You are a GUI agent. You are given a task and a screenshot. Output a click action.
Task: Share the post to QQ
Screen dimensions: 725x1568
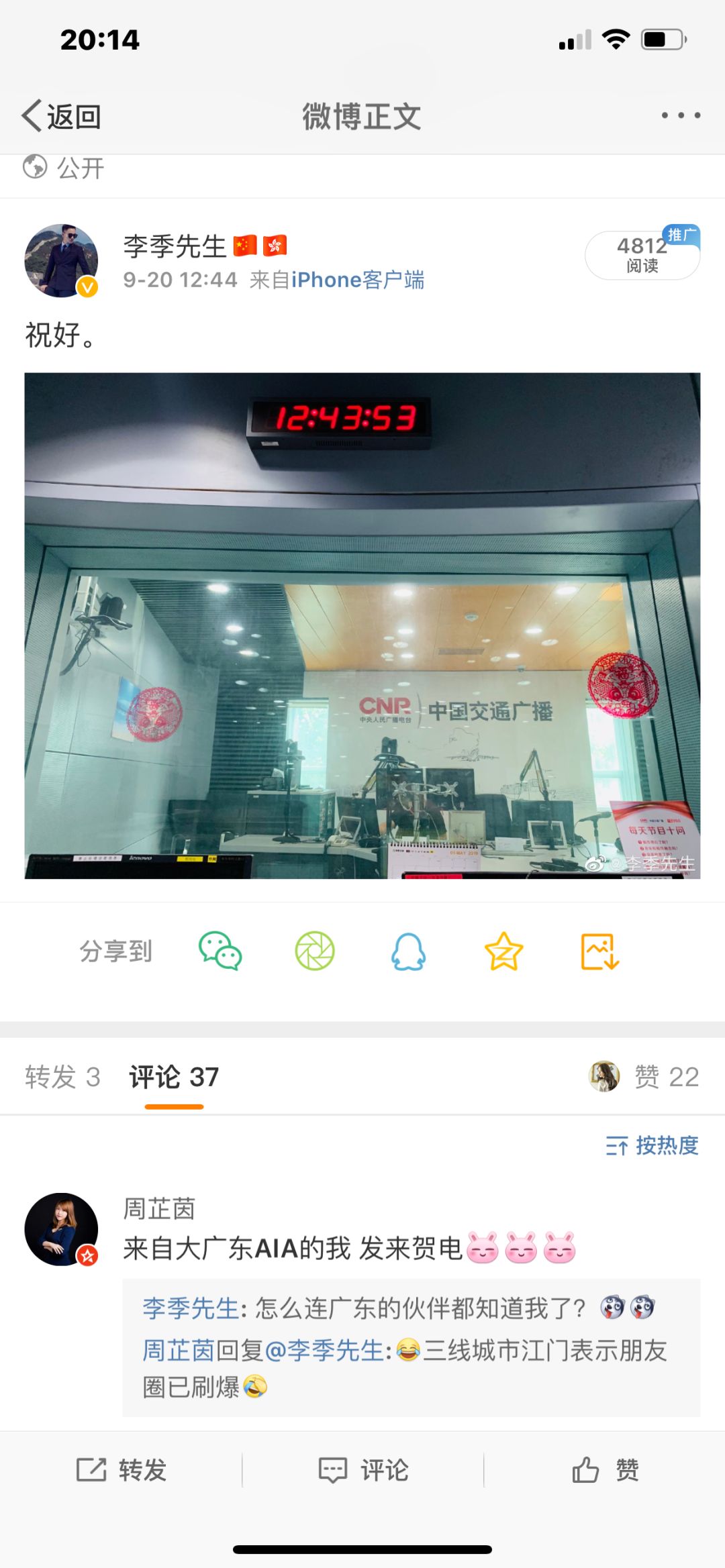click(x=408, y=950)
